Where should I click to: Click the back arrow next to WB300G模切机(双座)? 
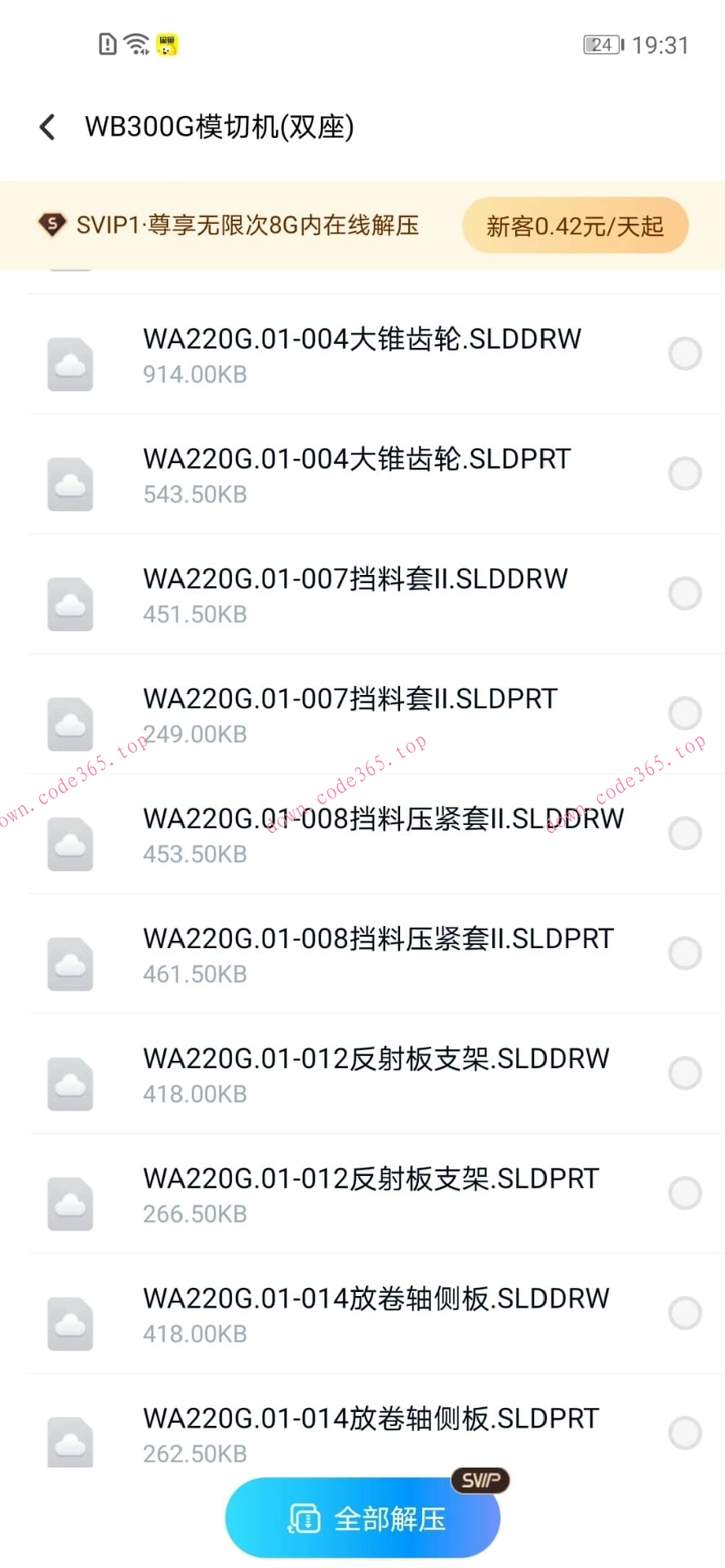[x=46, y=127]
